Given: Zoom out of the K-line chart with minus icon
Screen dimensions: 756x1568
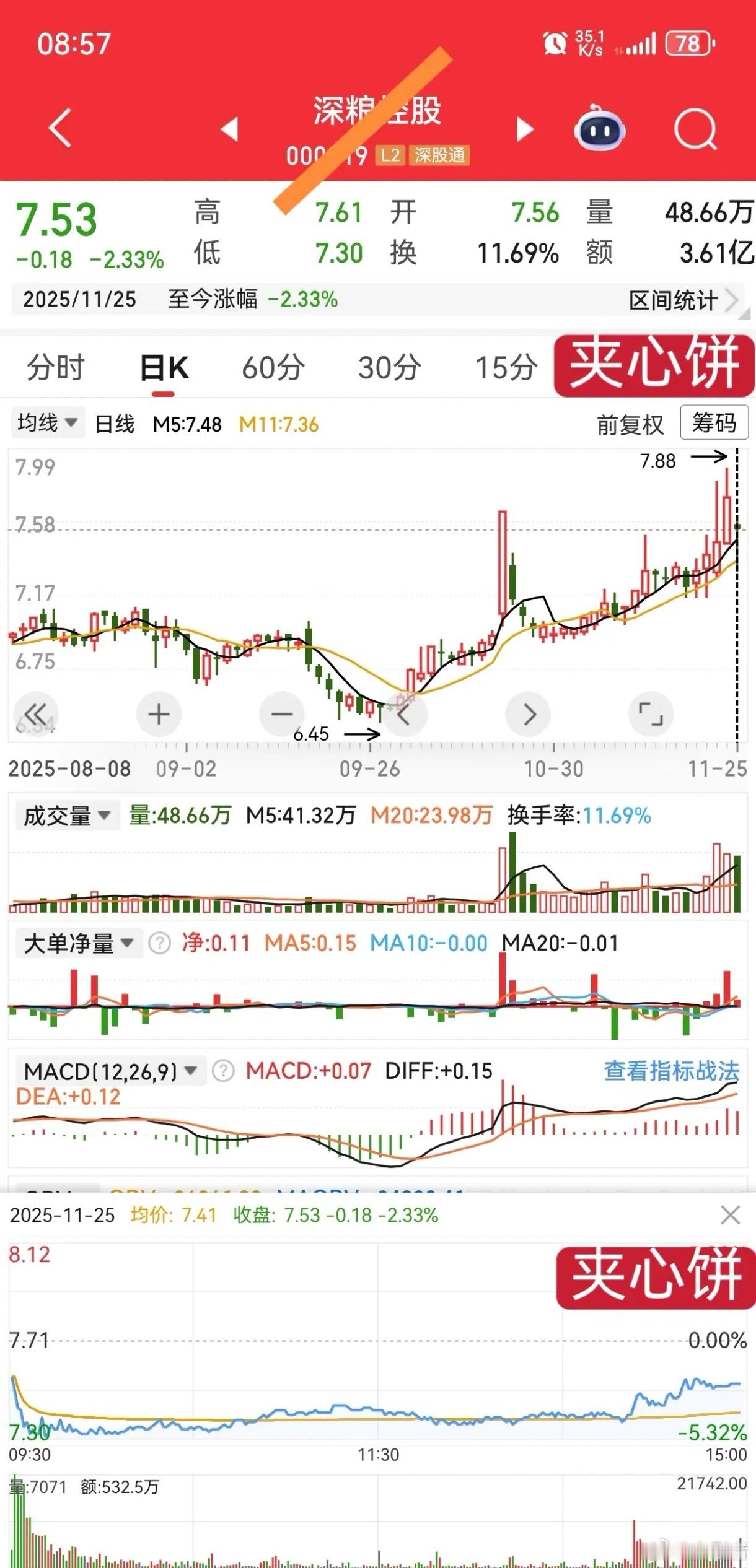Looking at the screenshot, I should [281, 713].
